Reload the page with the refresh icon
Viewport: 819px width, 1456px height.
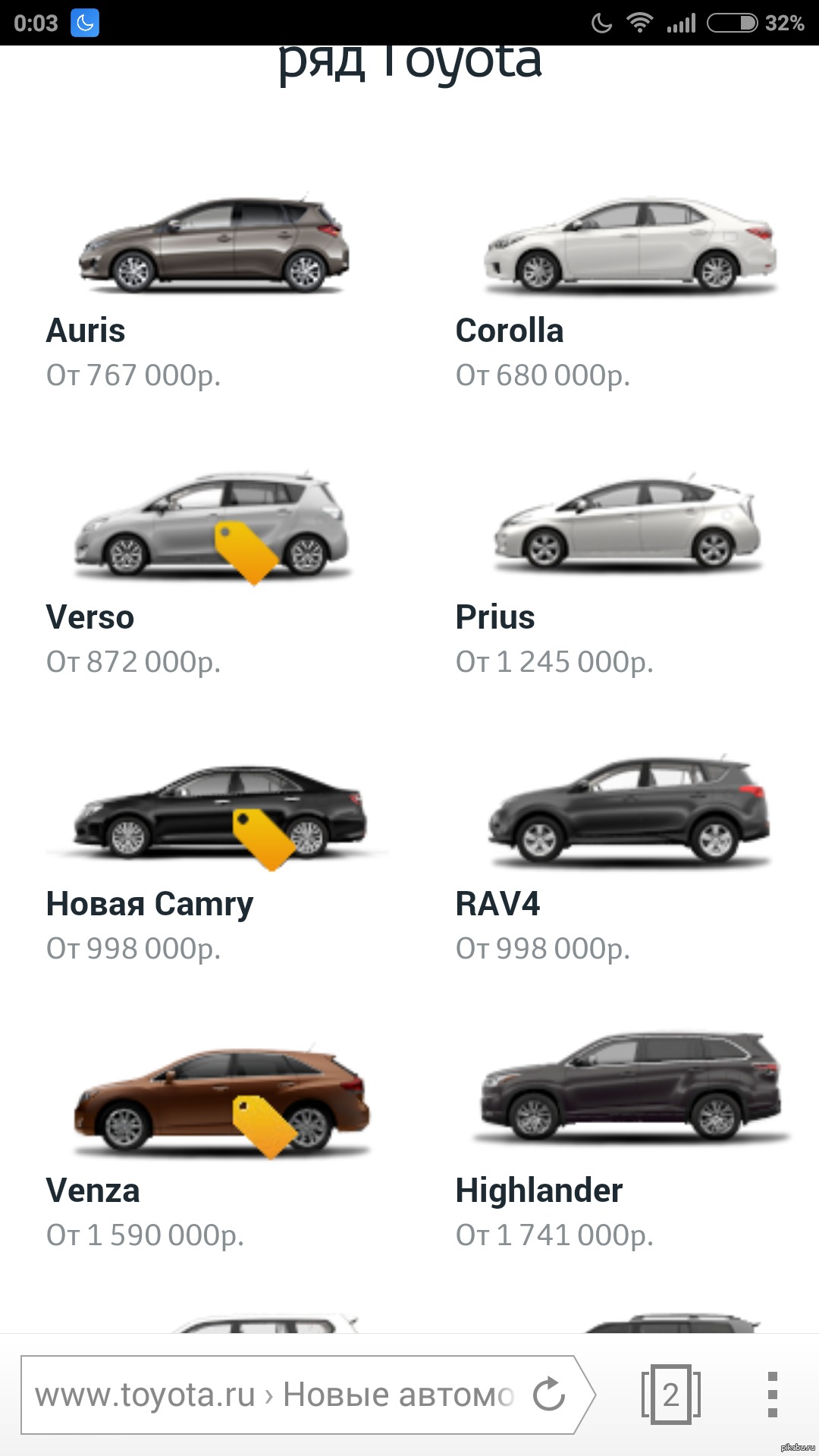(x=549, y=1395)
